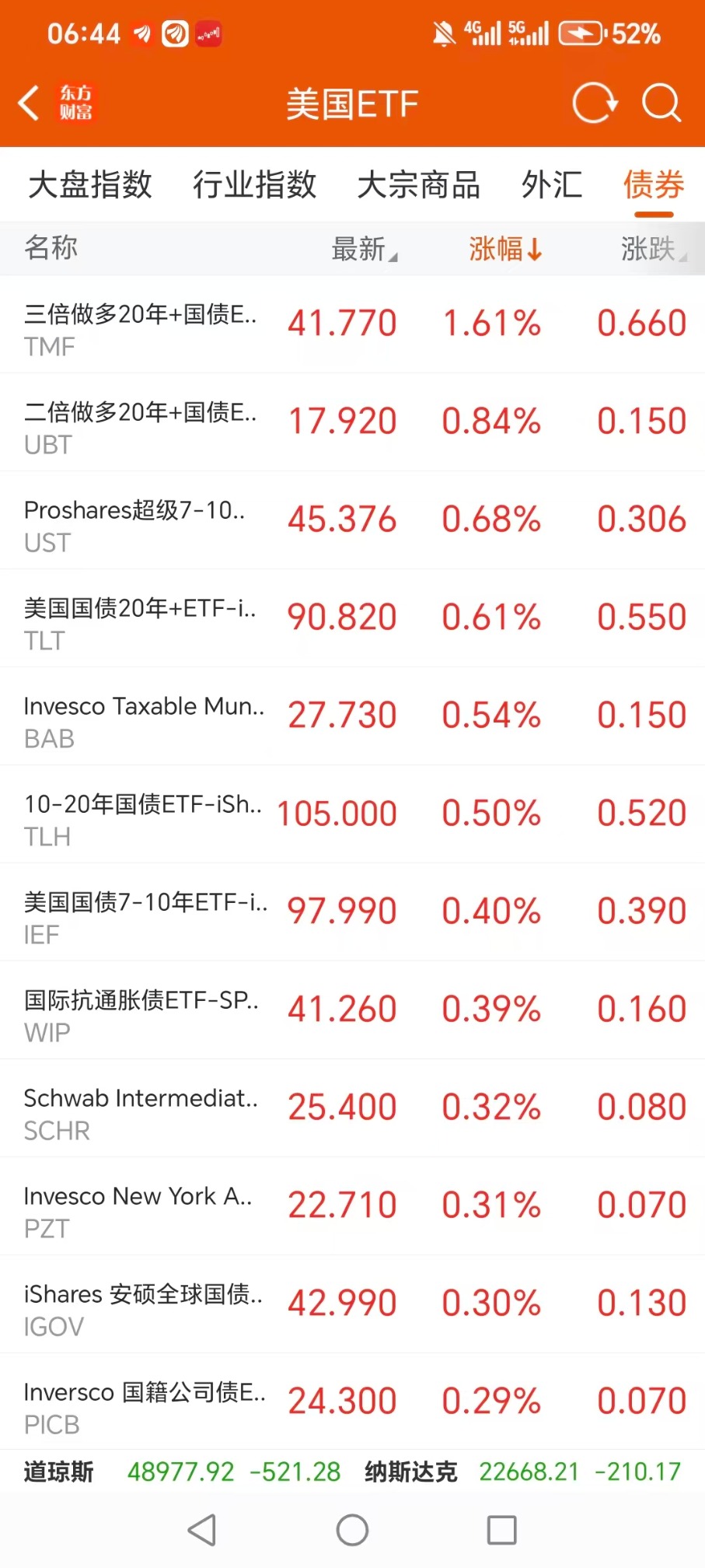Go to the system home screen

click(x=352, y=1530)
